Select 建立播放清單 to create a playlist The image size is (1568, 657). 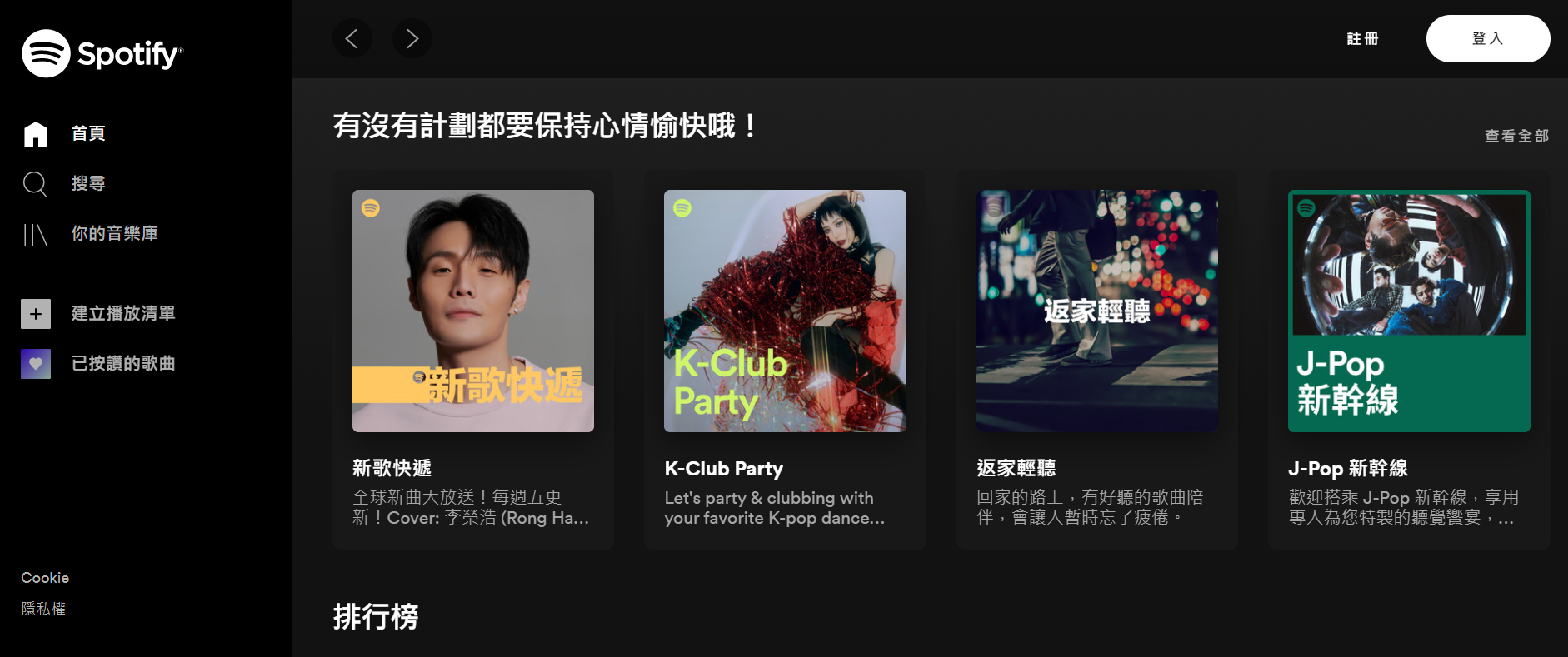(122, 314)
